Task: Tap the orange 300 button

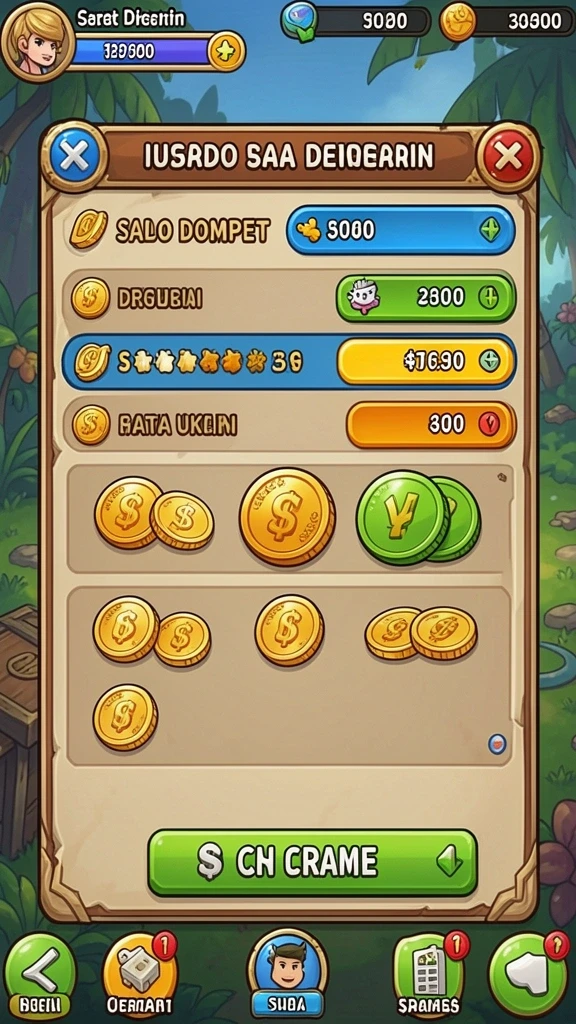Action: 431,424
